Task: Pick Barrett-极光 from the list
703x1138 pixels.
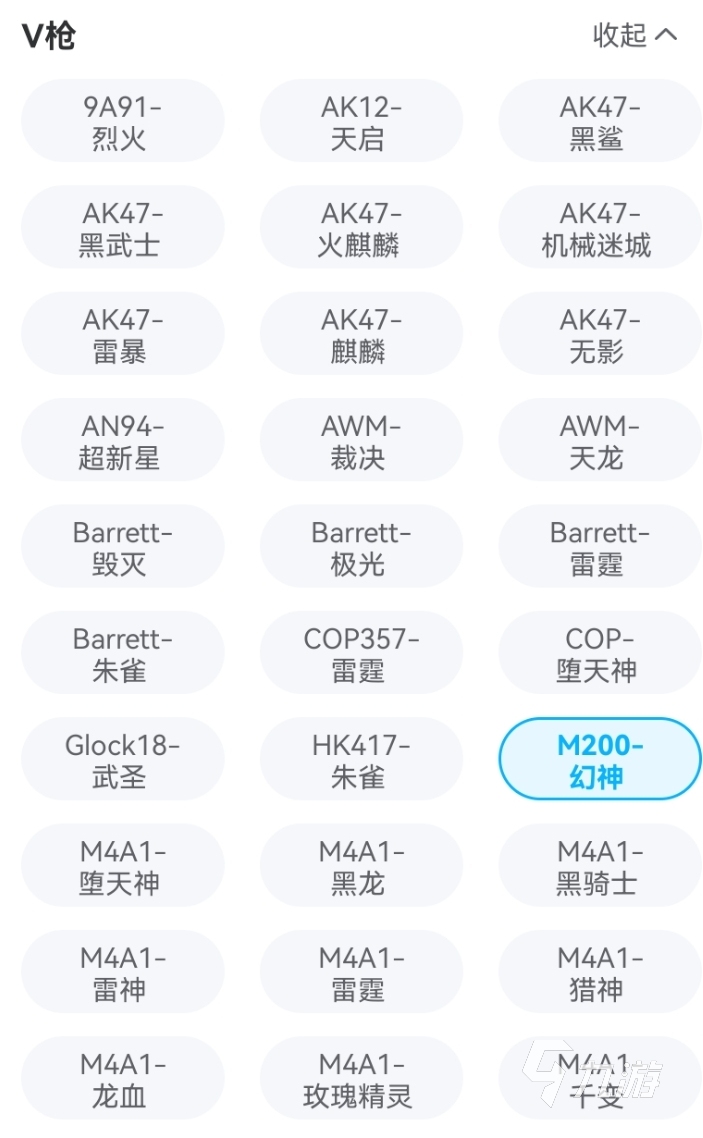Action: pyautogui.click(x=361, y=547)
